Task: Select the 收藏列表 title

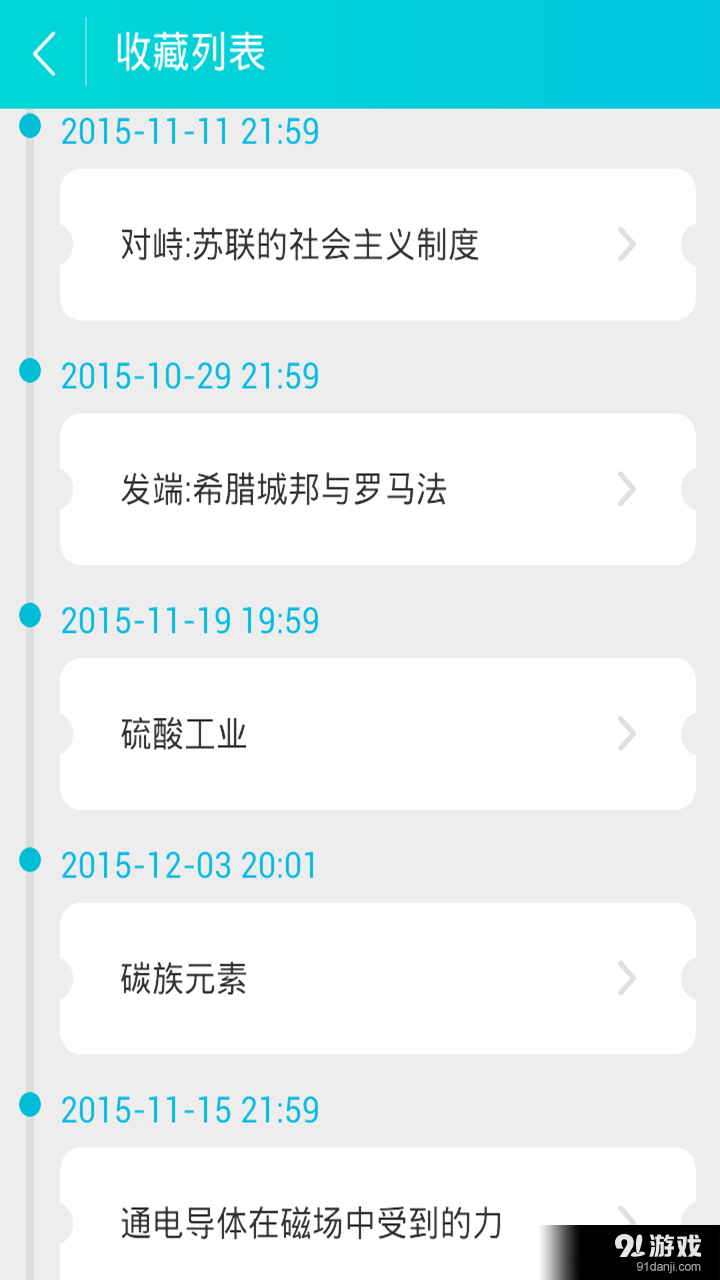Action: (192, 53)
